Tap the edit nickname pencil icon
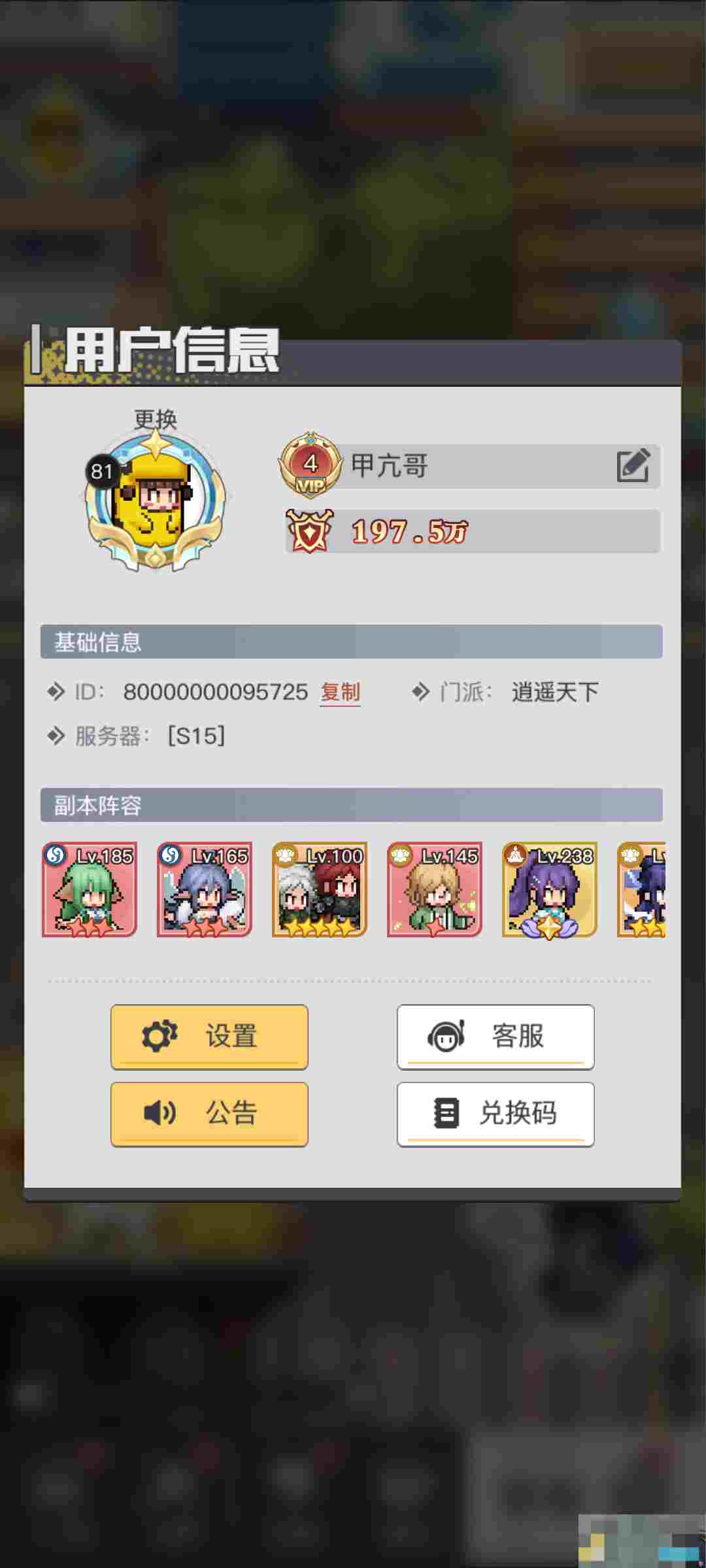Image resolution: width=706 pixels, height=1568 pixels. 633,465
